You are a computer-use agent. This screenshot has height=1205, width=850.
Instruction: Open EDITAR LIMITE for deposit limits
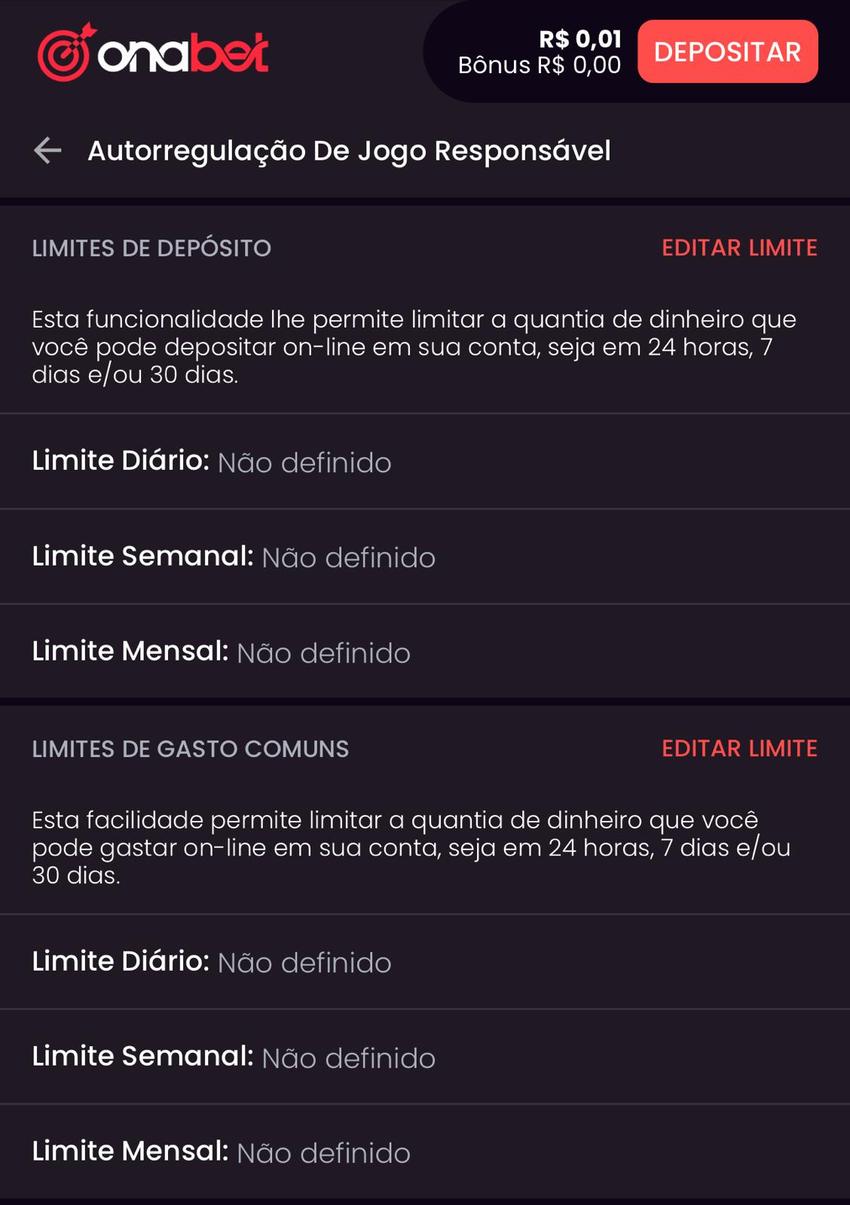click(739, 248)
